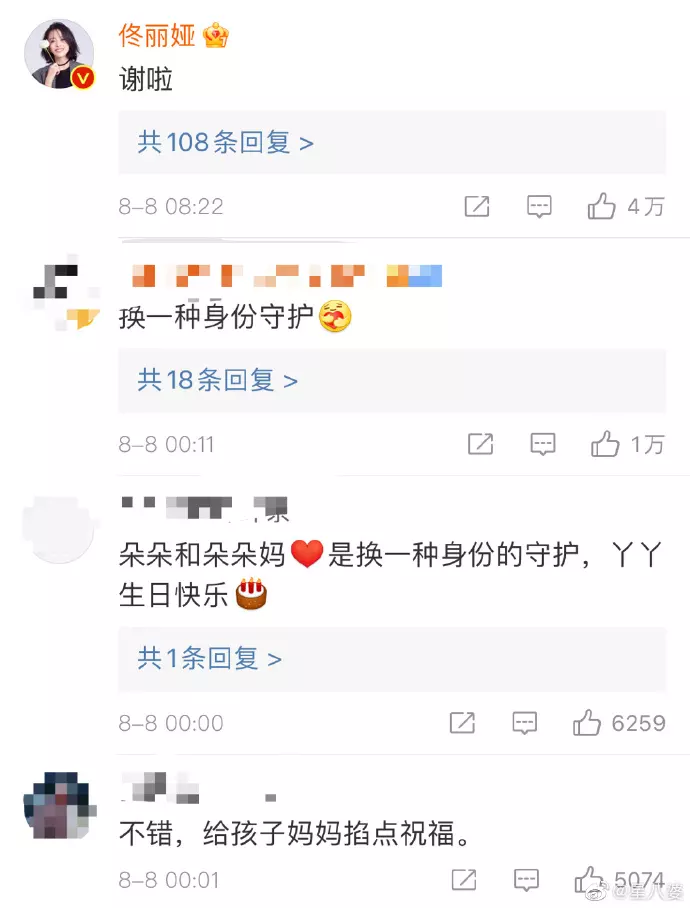Reply to the 朵朵和朵朵妈 comment

click(525, 722)
